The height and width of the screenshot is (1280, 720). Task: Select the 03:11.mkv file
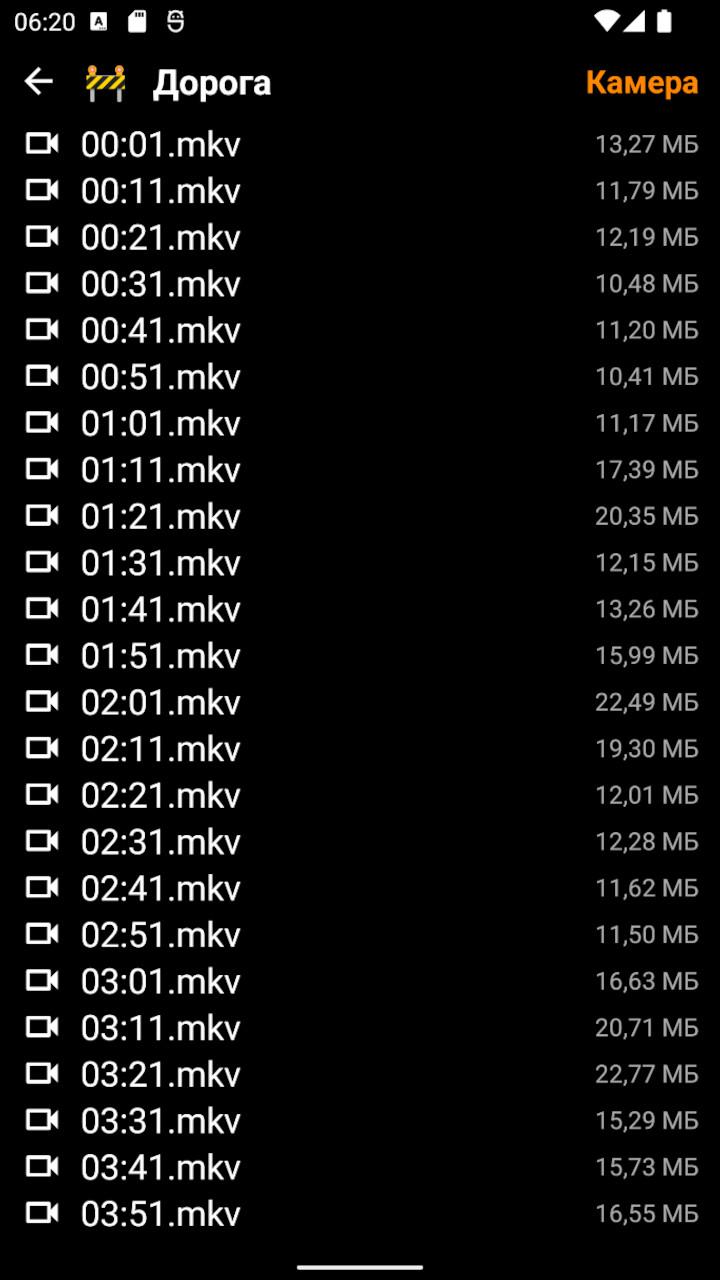coord(360,1028)
